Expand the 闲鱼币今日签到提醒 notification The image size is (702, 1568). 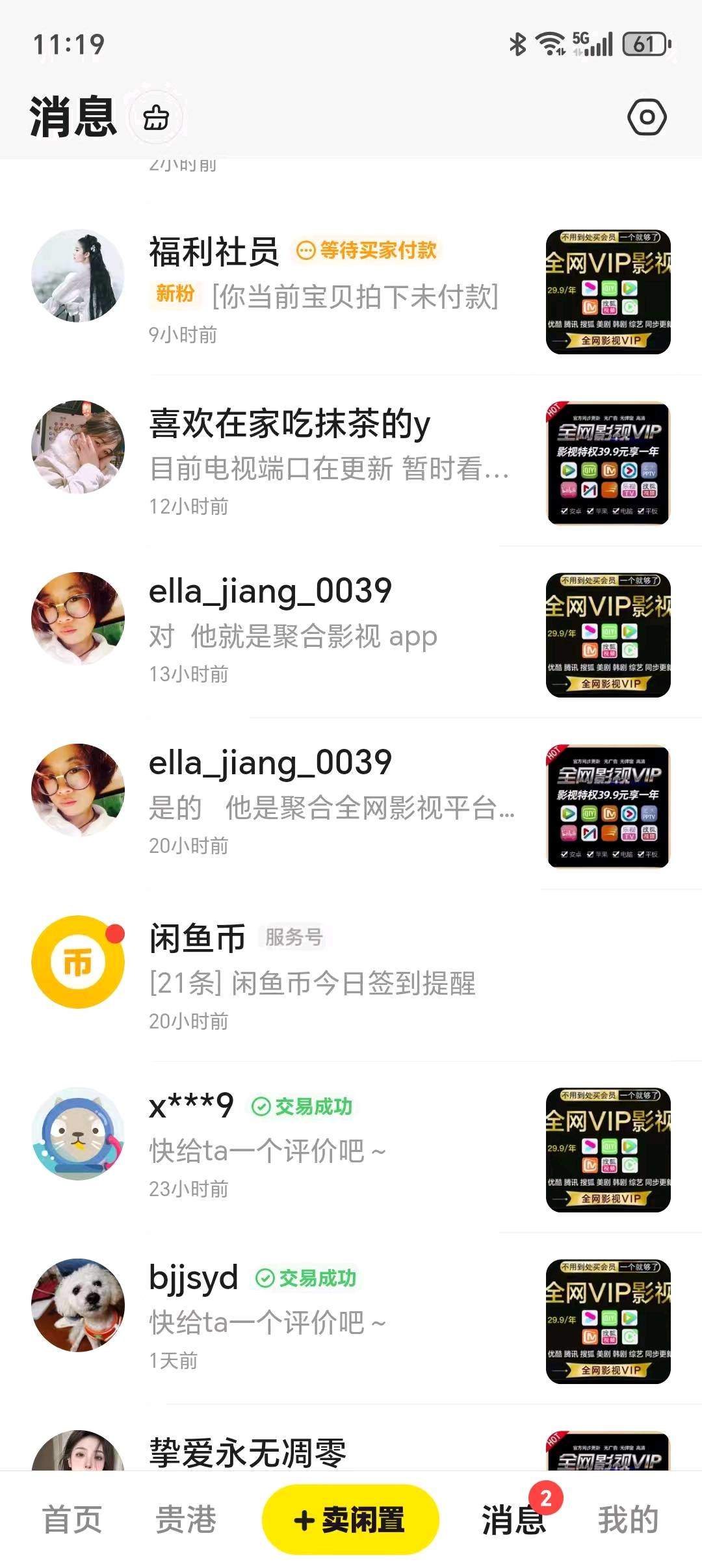click(x=312, y=985)
